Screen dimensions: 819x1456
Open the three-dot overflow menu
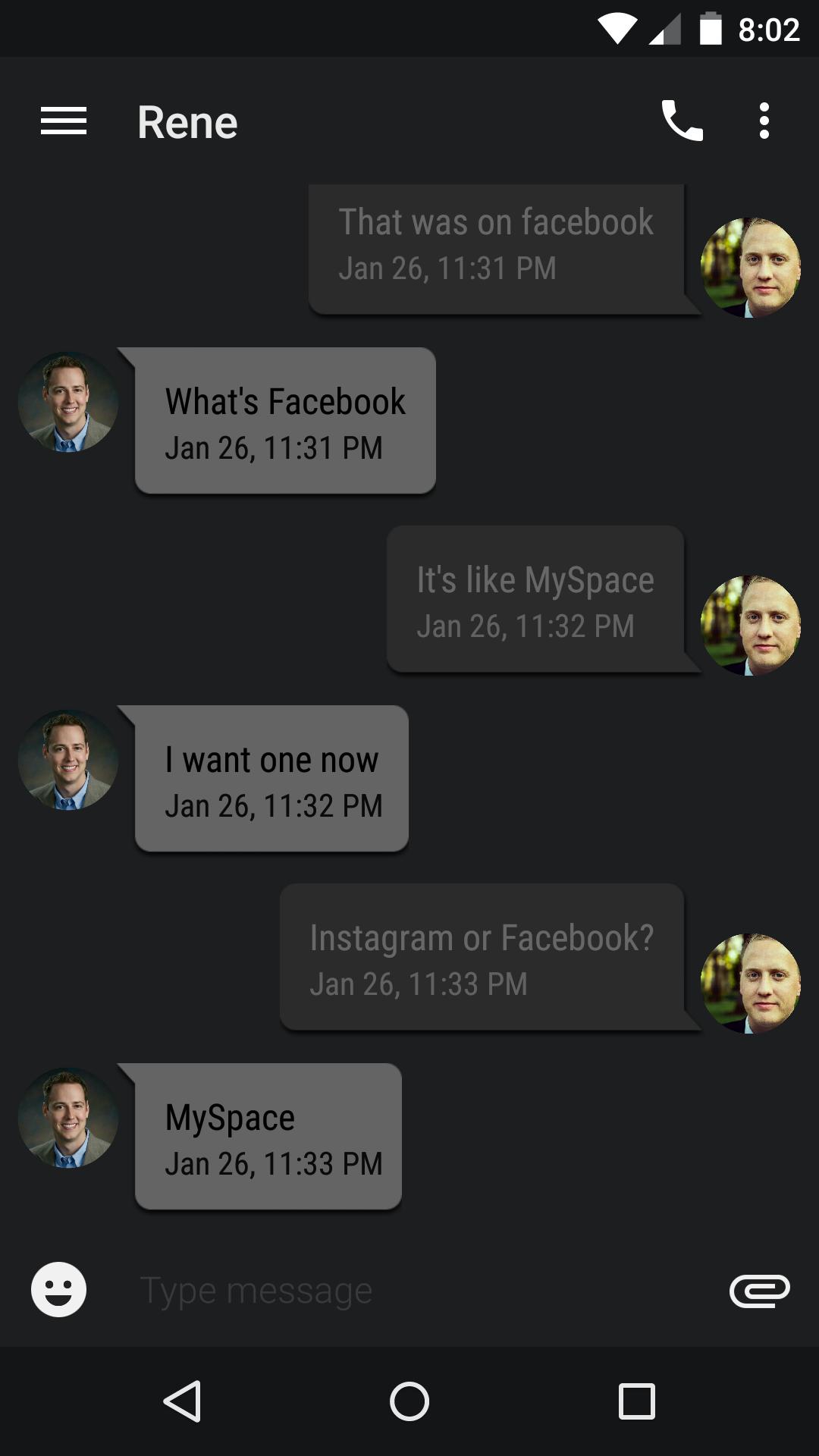tap(764, 121)
